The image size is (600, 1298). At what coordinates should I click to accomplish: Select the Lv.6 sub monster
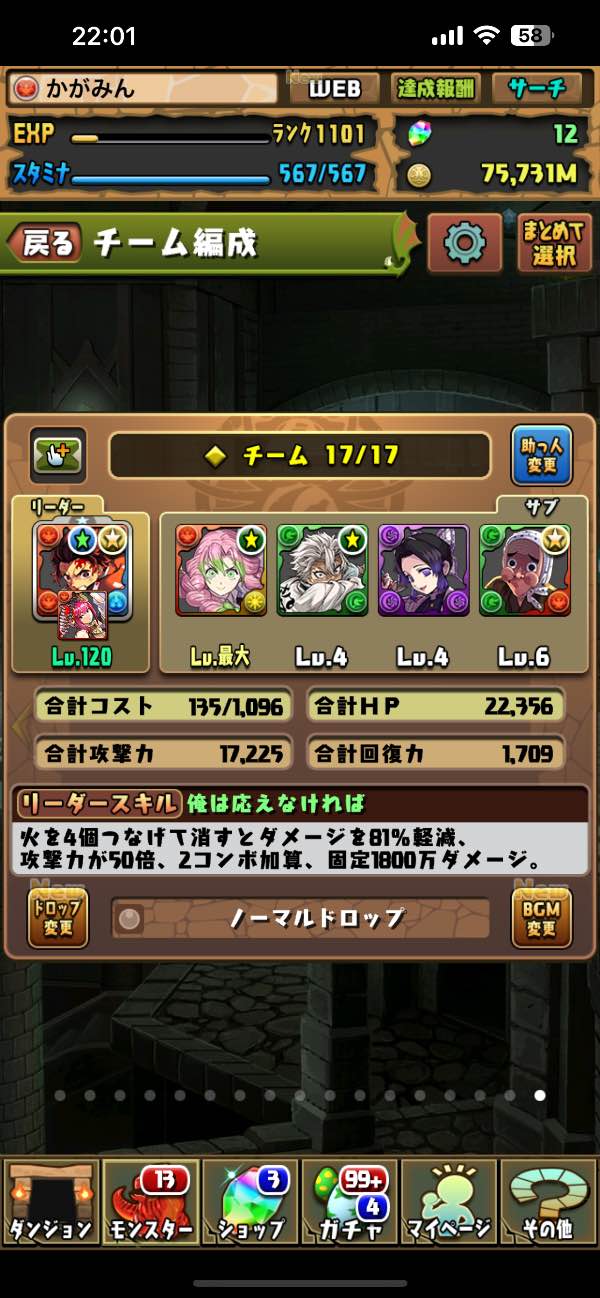(524, 570)
